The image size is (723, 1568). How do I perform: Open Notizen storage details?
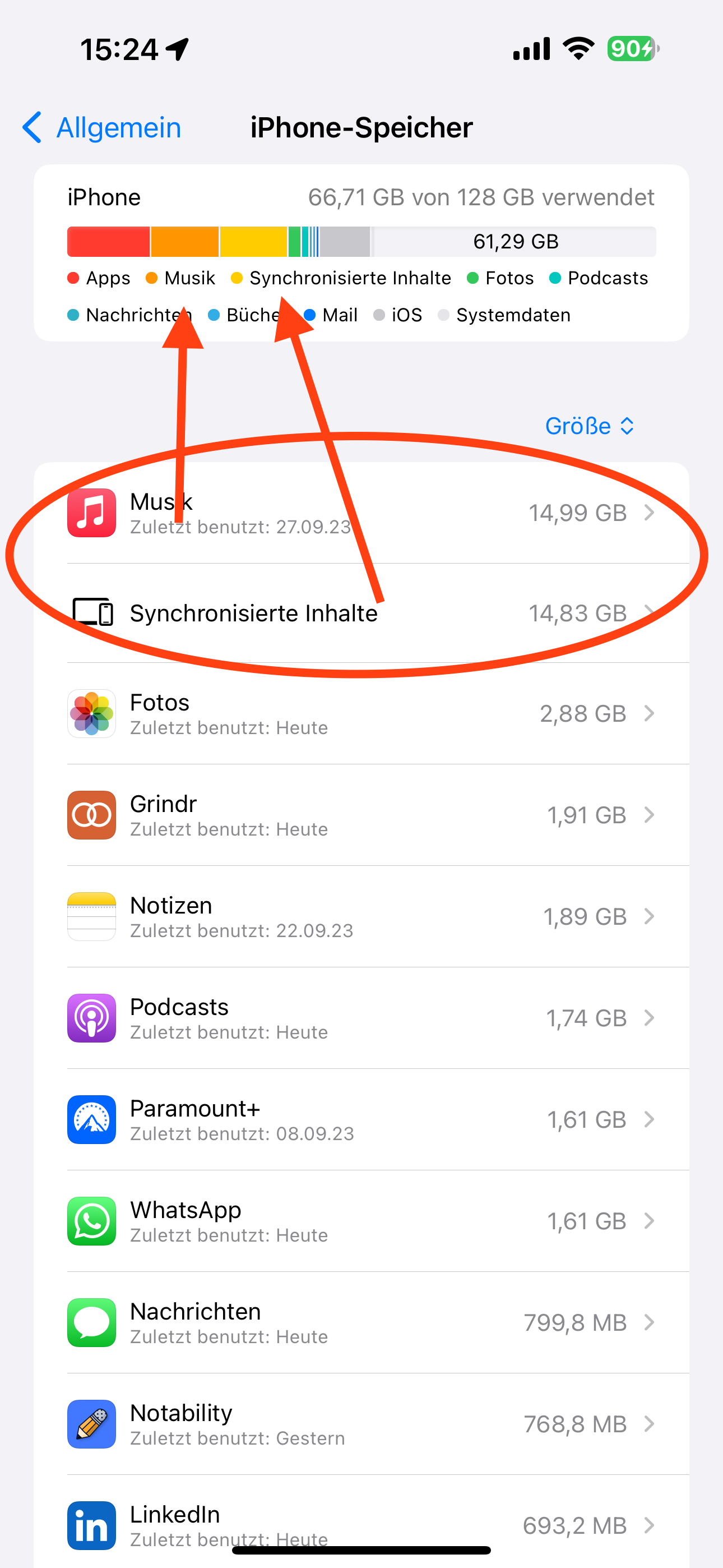point(361,917)
